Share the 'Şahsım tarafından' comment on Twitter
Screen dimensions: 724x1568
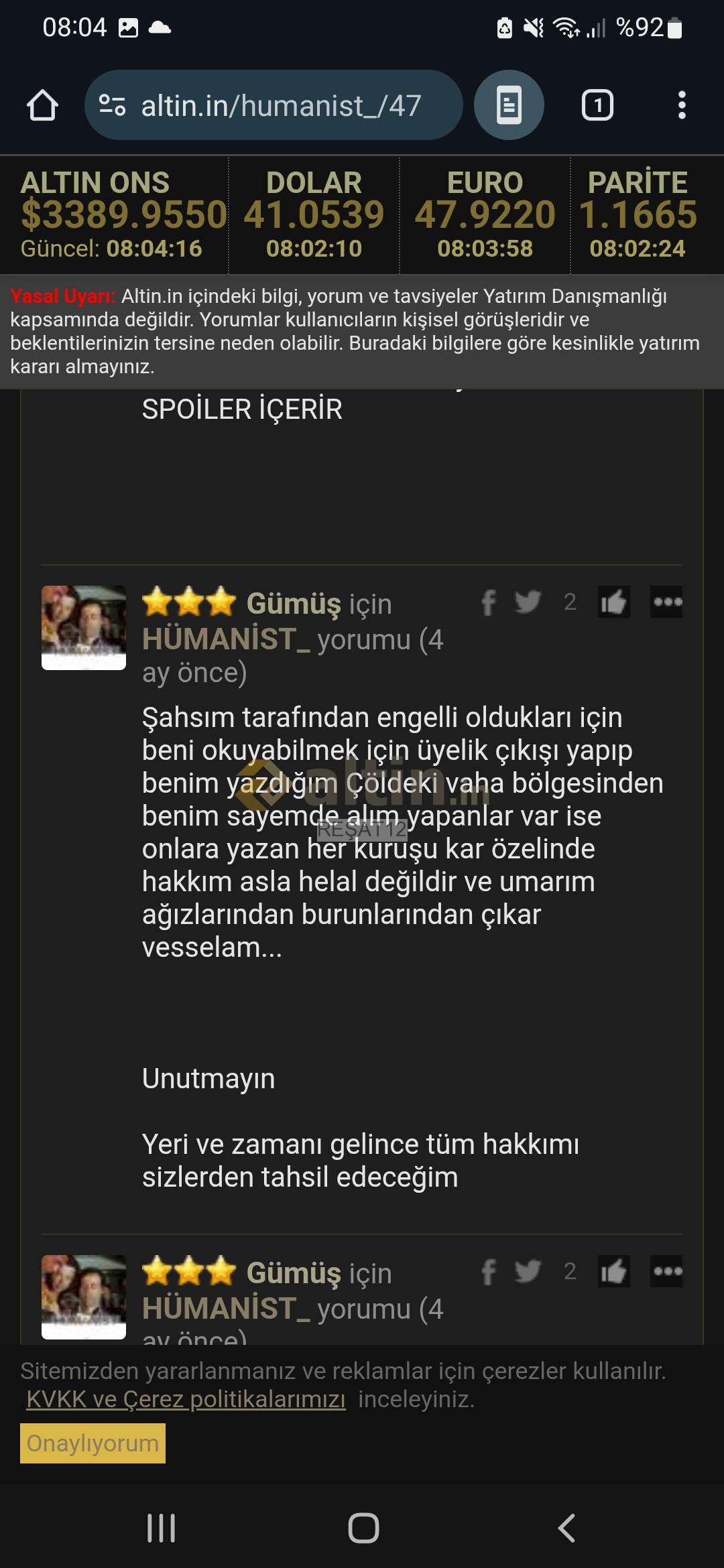pos(528,602)
